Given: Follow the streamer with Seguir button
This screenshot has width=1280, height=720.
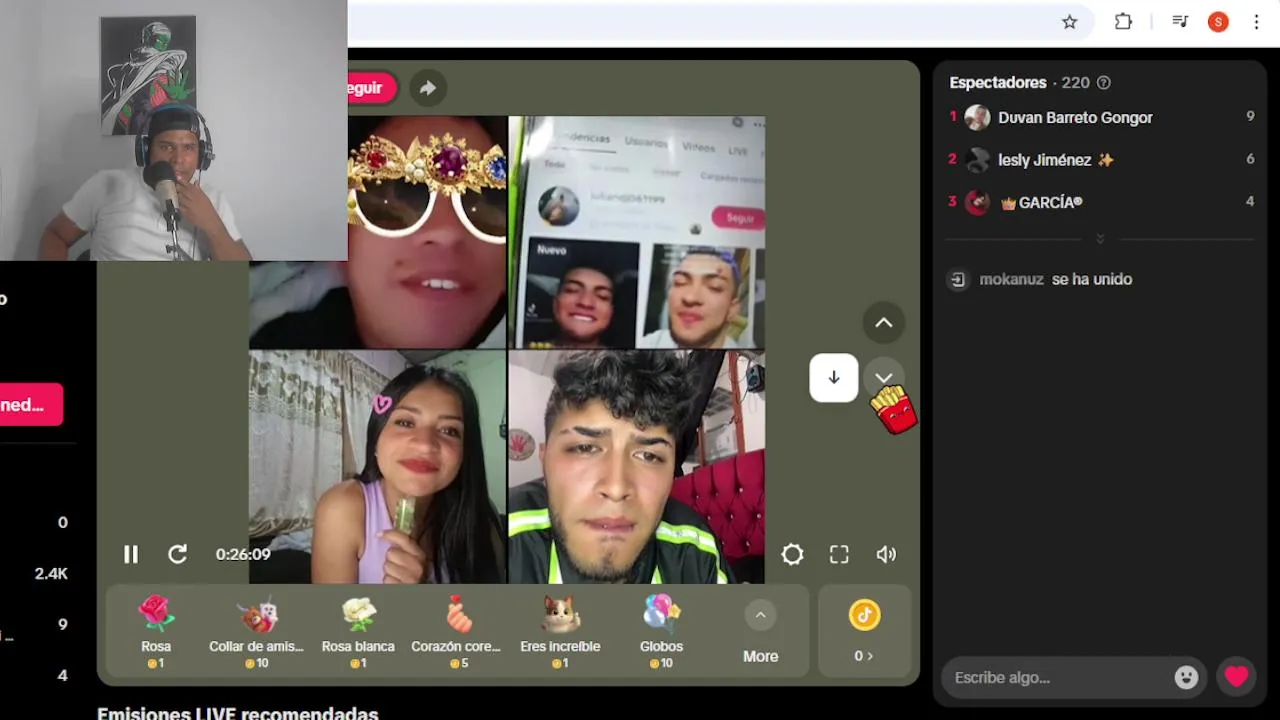Looking at the screenshot, I should [370, 88].
